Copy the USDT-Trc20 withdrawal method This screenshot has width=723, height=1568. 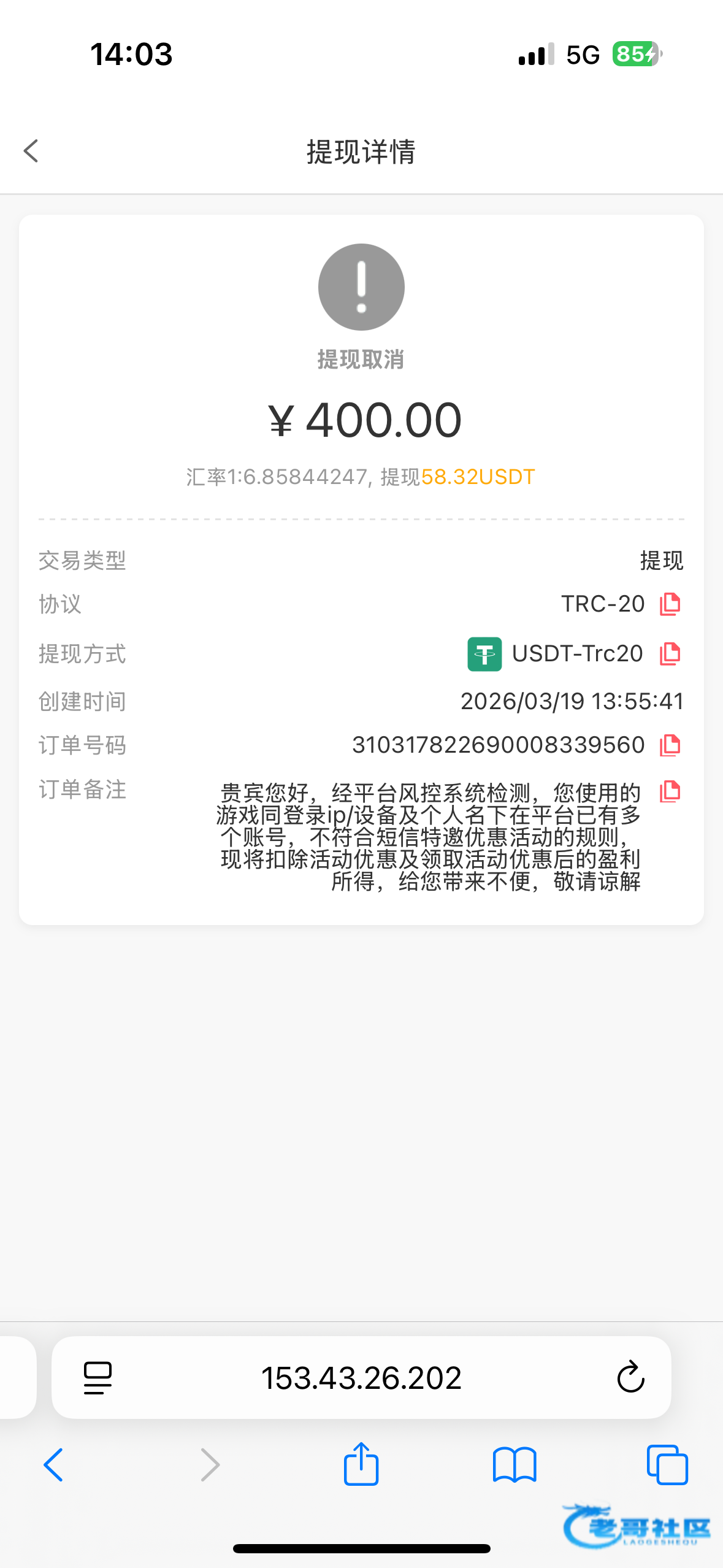670,653
